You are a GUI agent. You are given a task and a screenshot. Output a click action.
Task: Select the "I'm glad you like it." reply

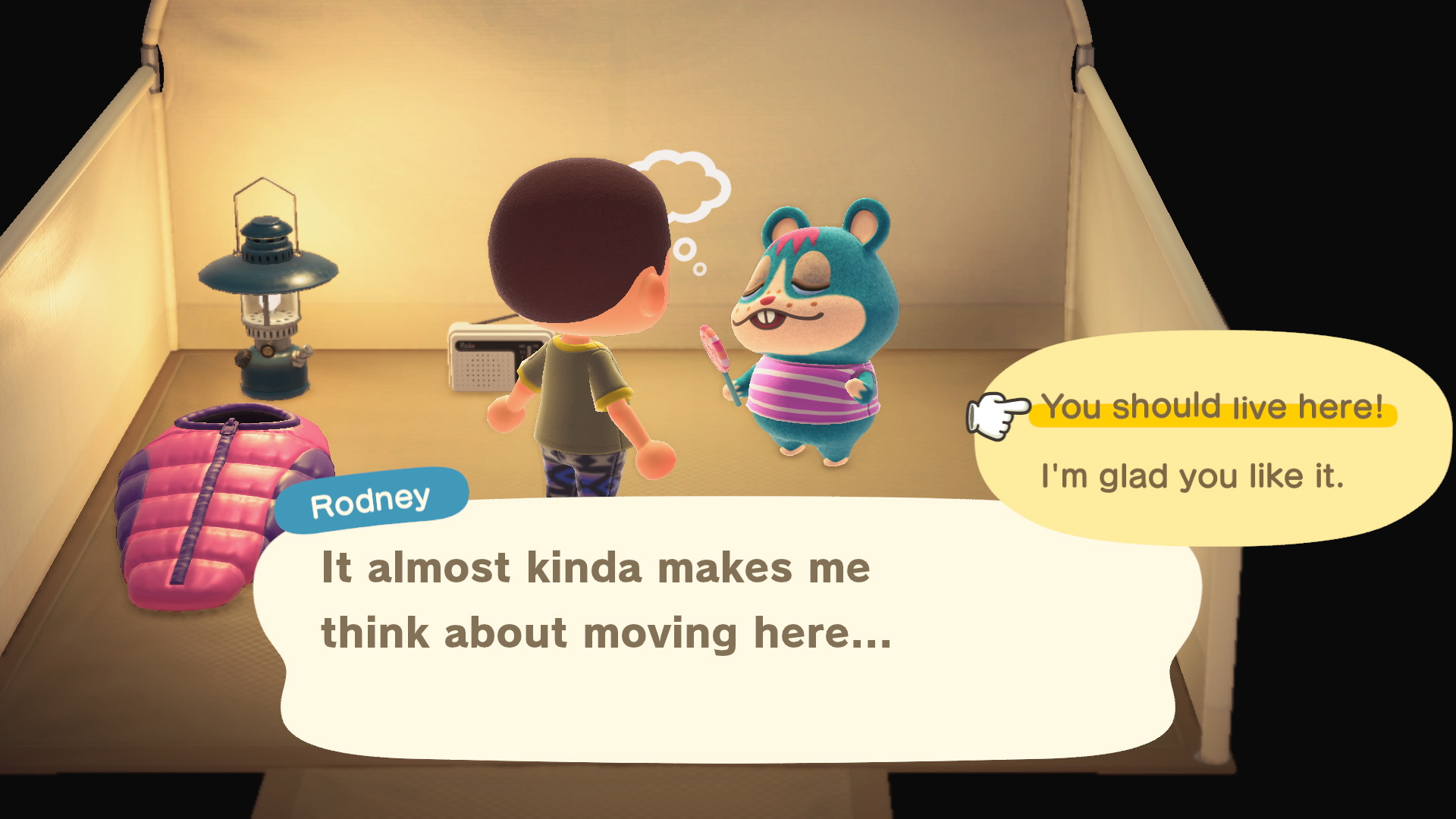[1191, 476]
